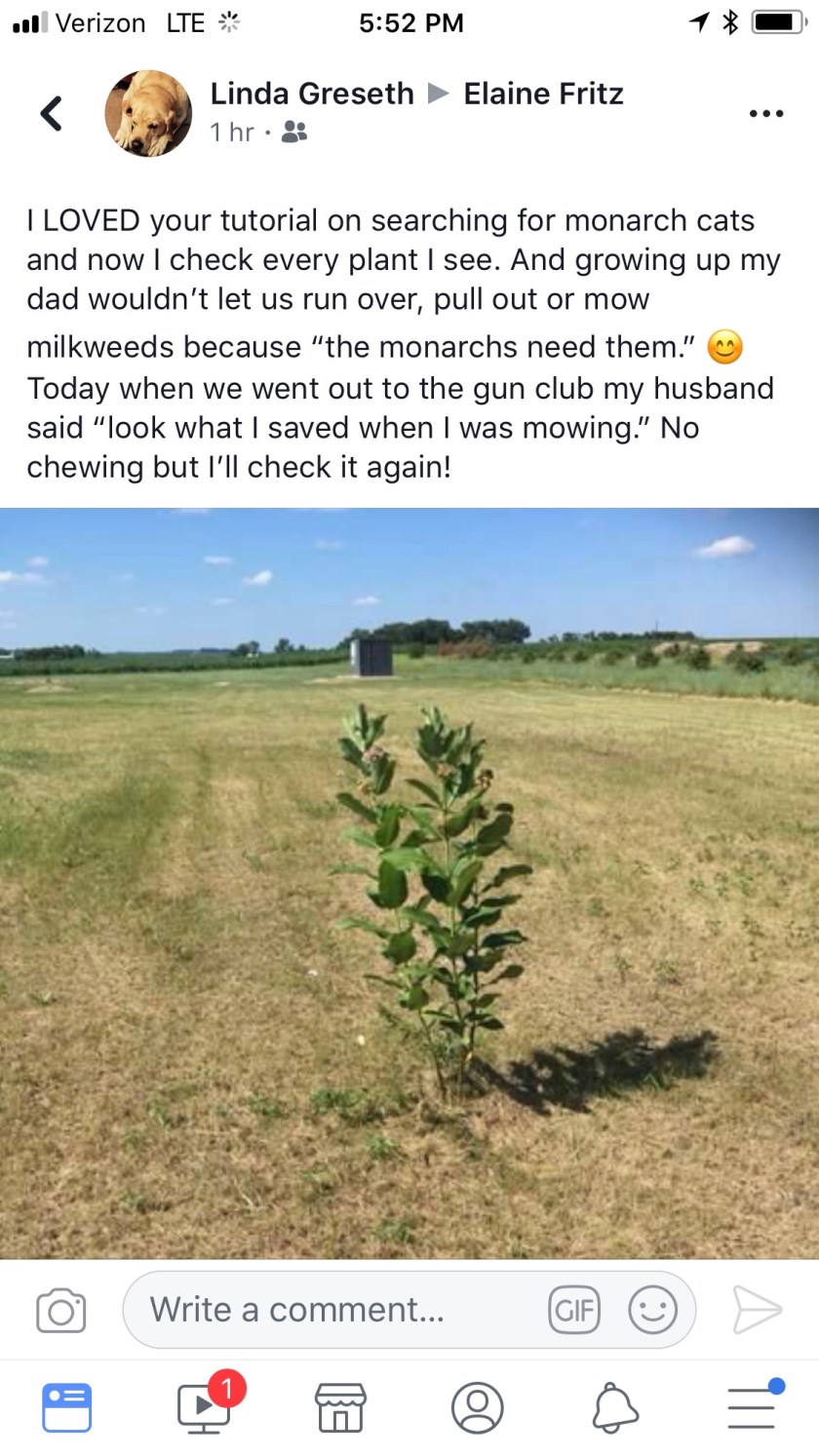Visit Elaine Fritz's profile
The width and height of the screenshot is (819, 1456).
[543, 94]
